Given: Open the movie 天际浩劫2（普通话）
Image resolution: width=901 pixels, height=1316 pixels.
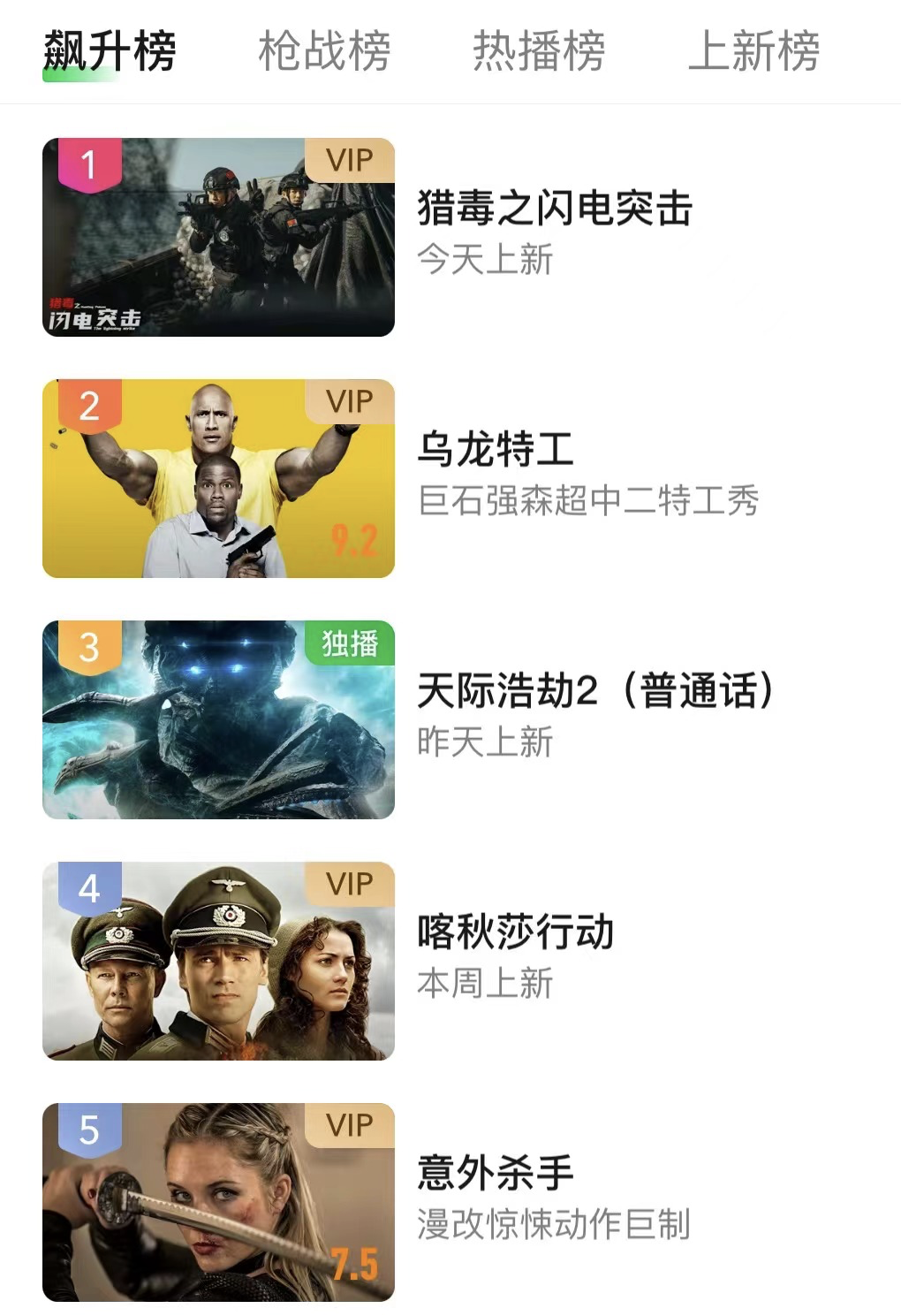Looking at the screenshot, I should coord(598,690).
